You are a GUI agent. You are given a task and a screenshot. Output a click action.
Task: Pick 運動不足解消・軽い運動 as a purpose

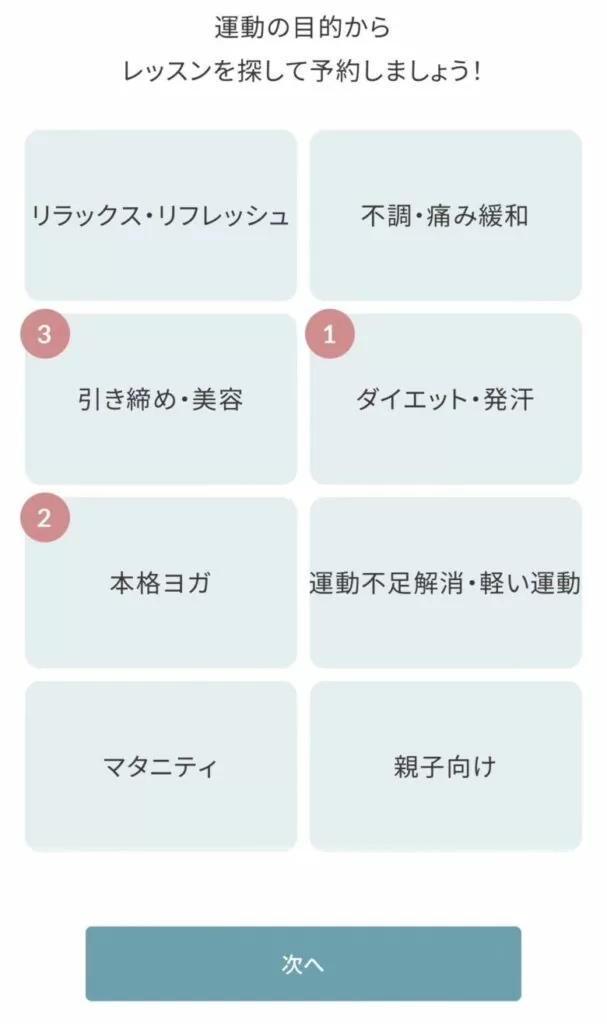point(446,583)
